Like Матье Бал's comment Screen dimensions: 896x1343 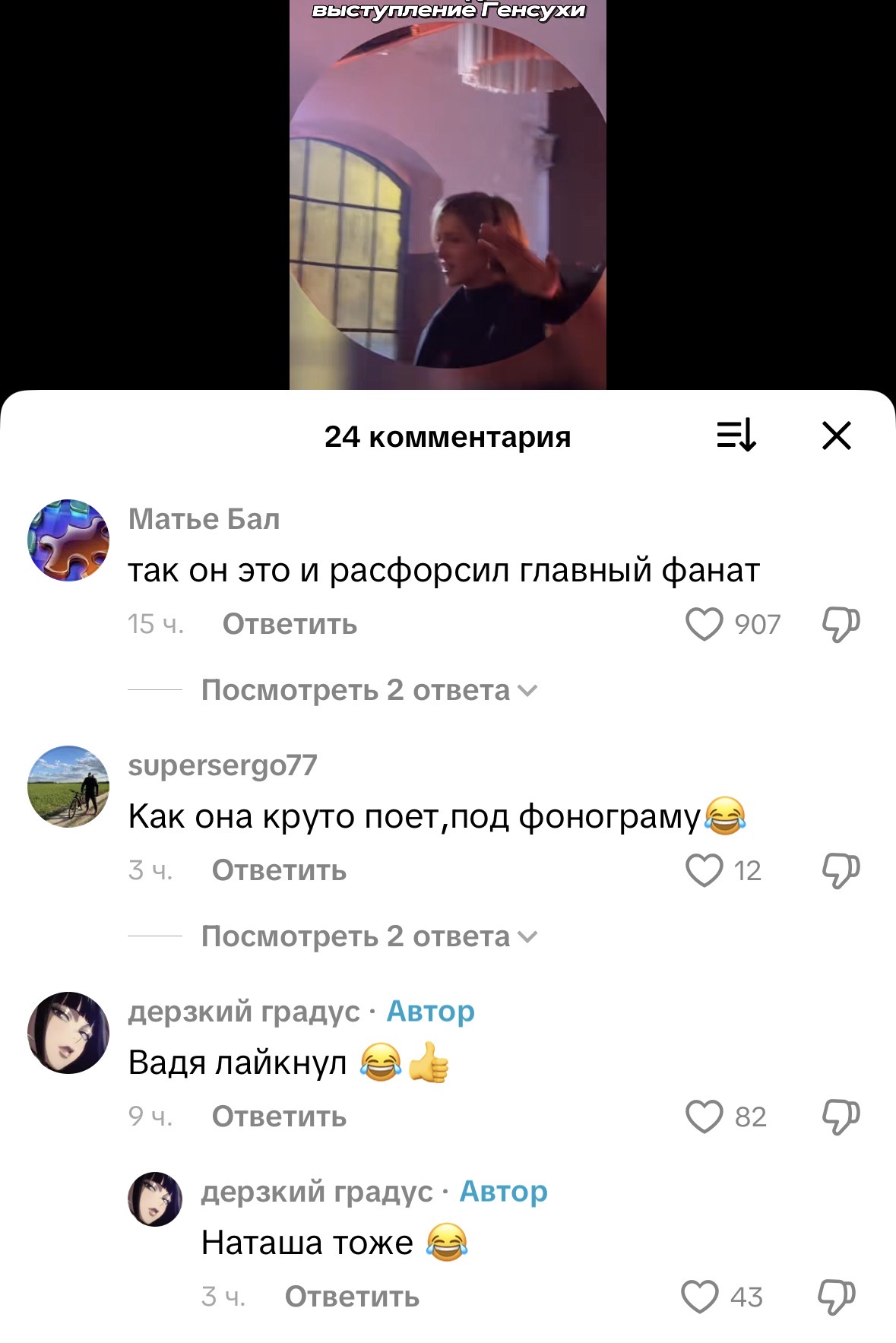click(704, 624)
